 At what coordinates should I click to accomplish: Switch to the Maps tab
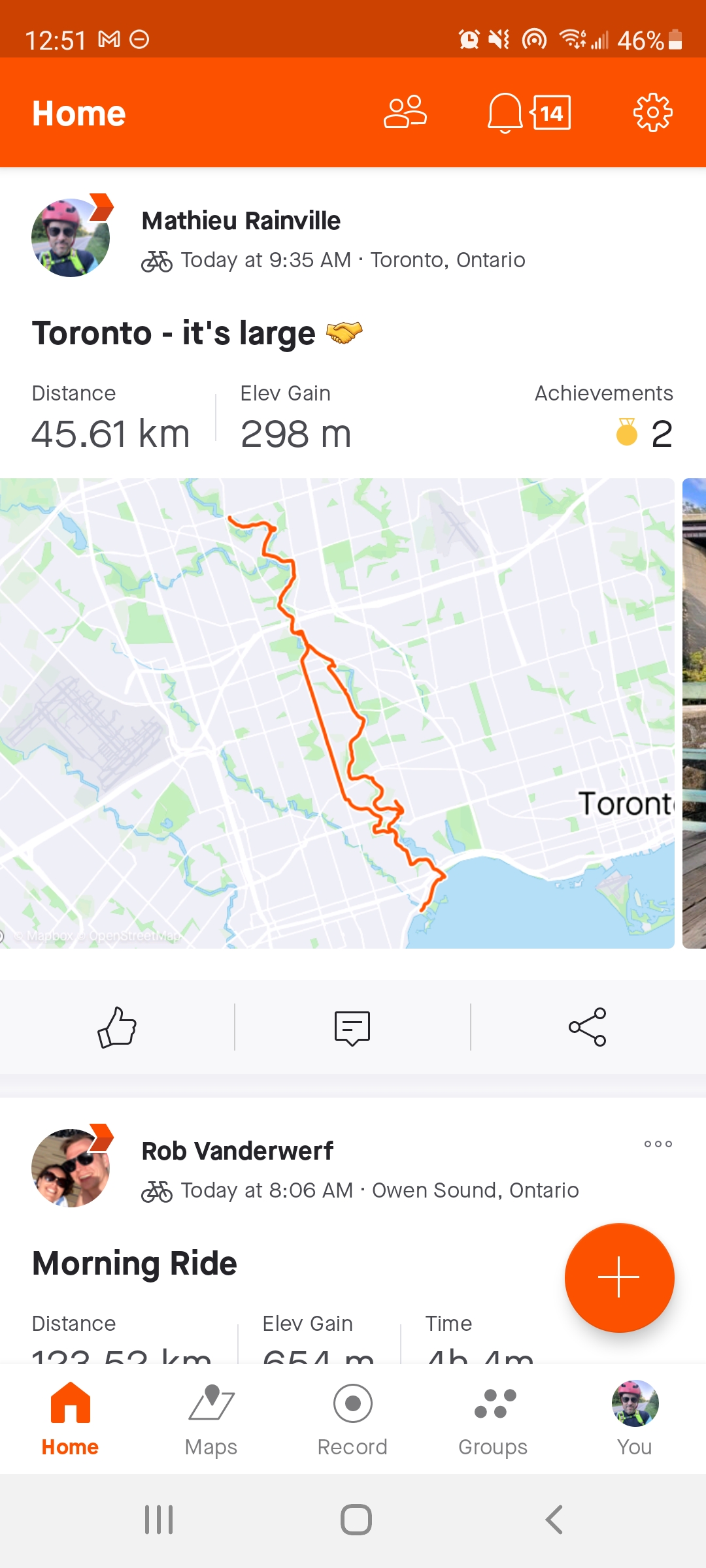click(x=211, y=1419)
